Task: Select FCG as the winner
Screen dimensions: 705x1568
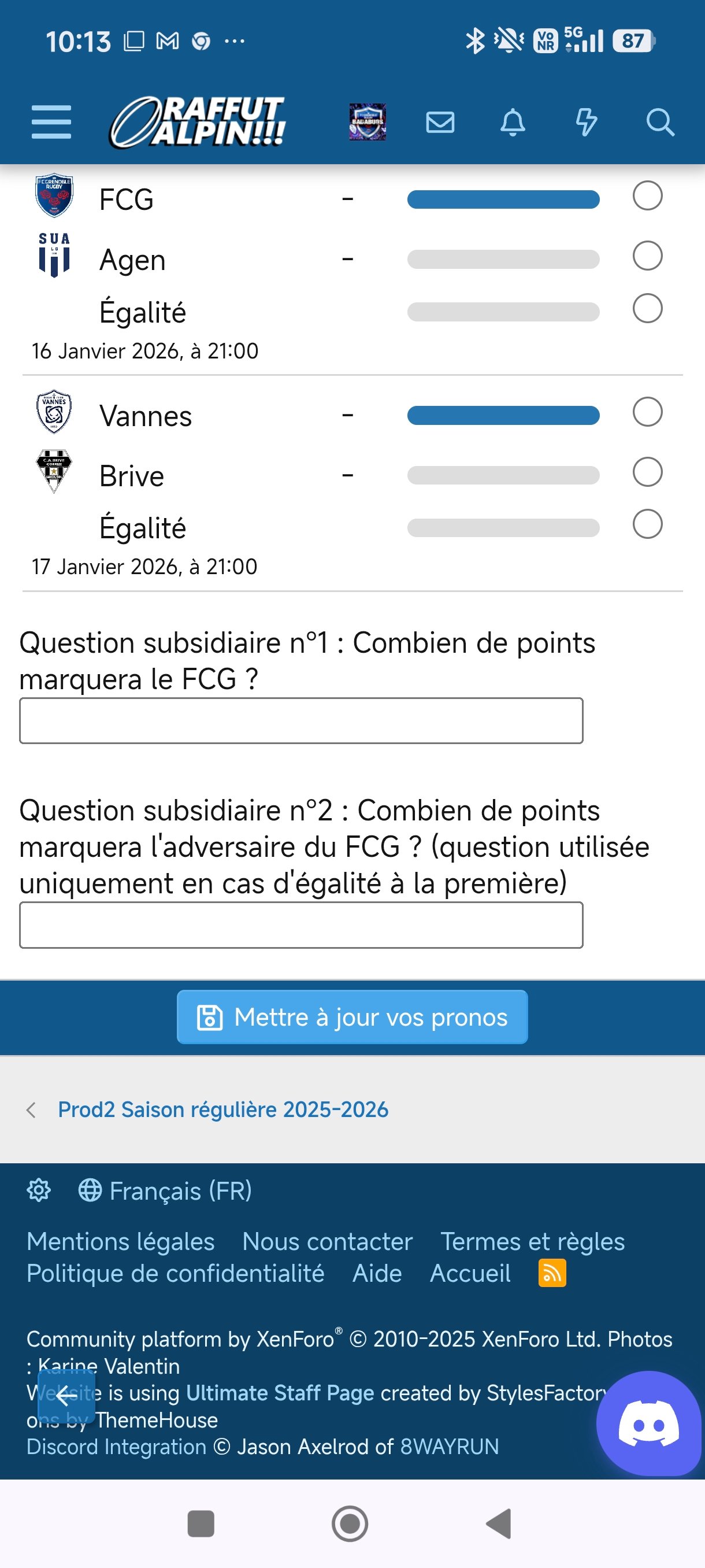Action: pos(647,196)
